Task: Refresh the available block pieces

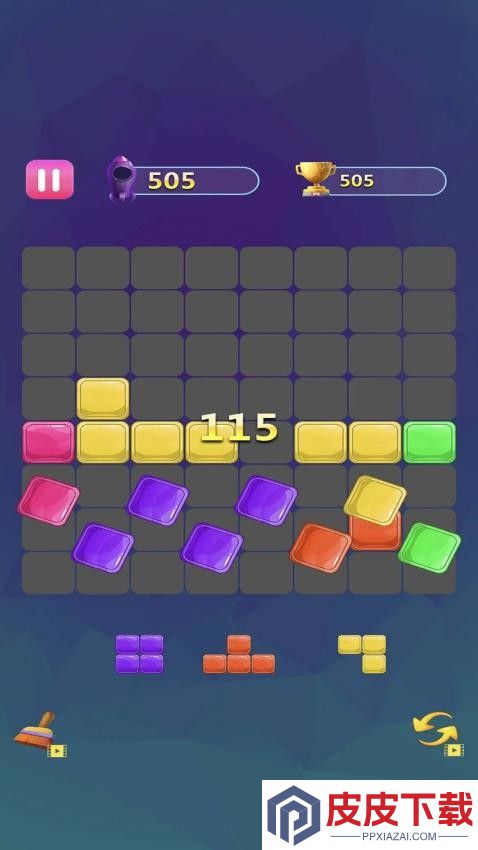Action: 438,733
